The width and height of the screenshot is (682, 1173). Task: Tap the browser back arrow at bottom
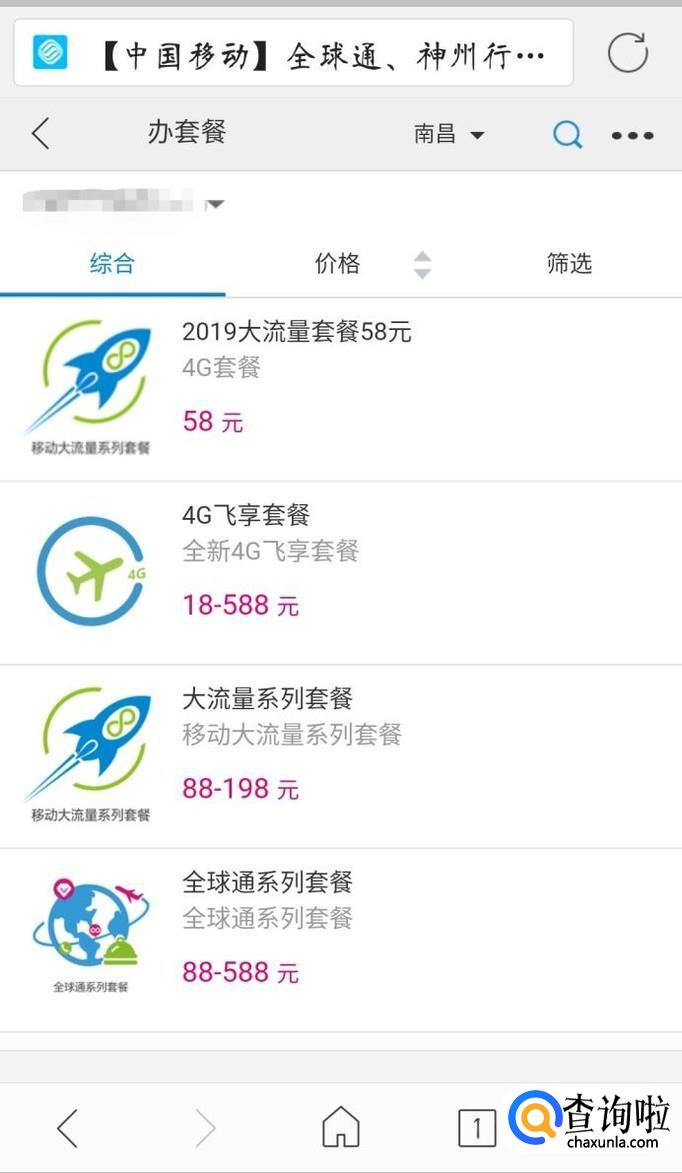pyautogui.click(x=67, y=1127)
